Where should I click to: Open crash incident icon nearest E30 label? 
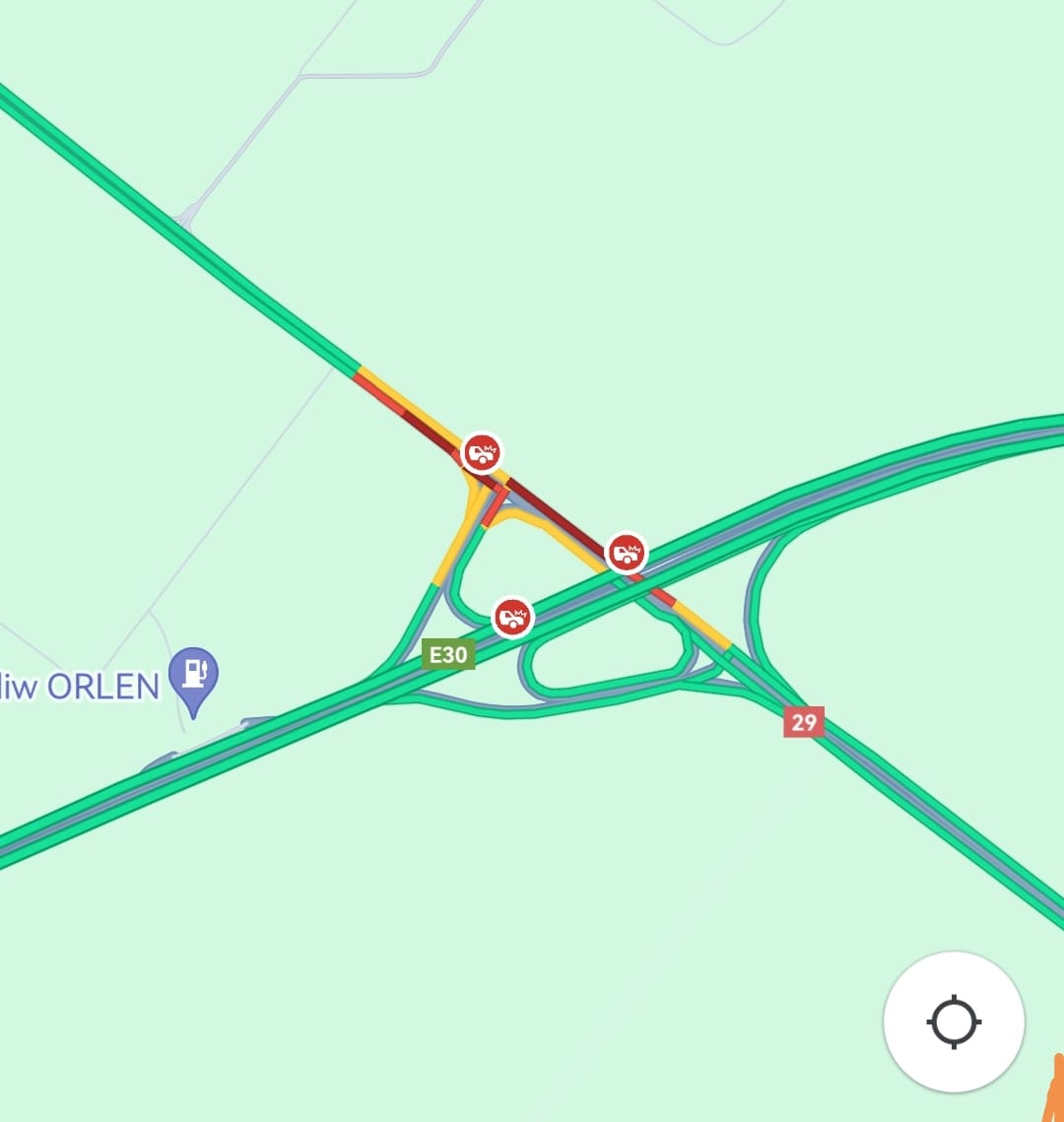click(512, 618)
